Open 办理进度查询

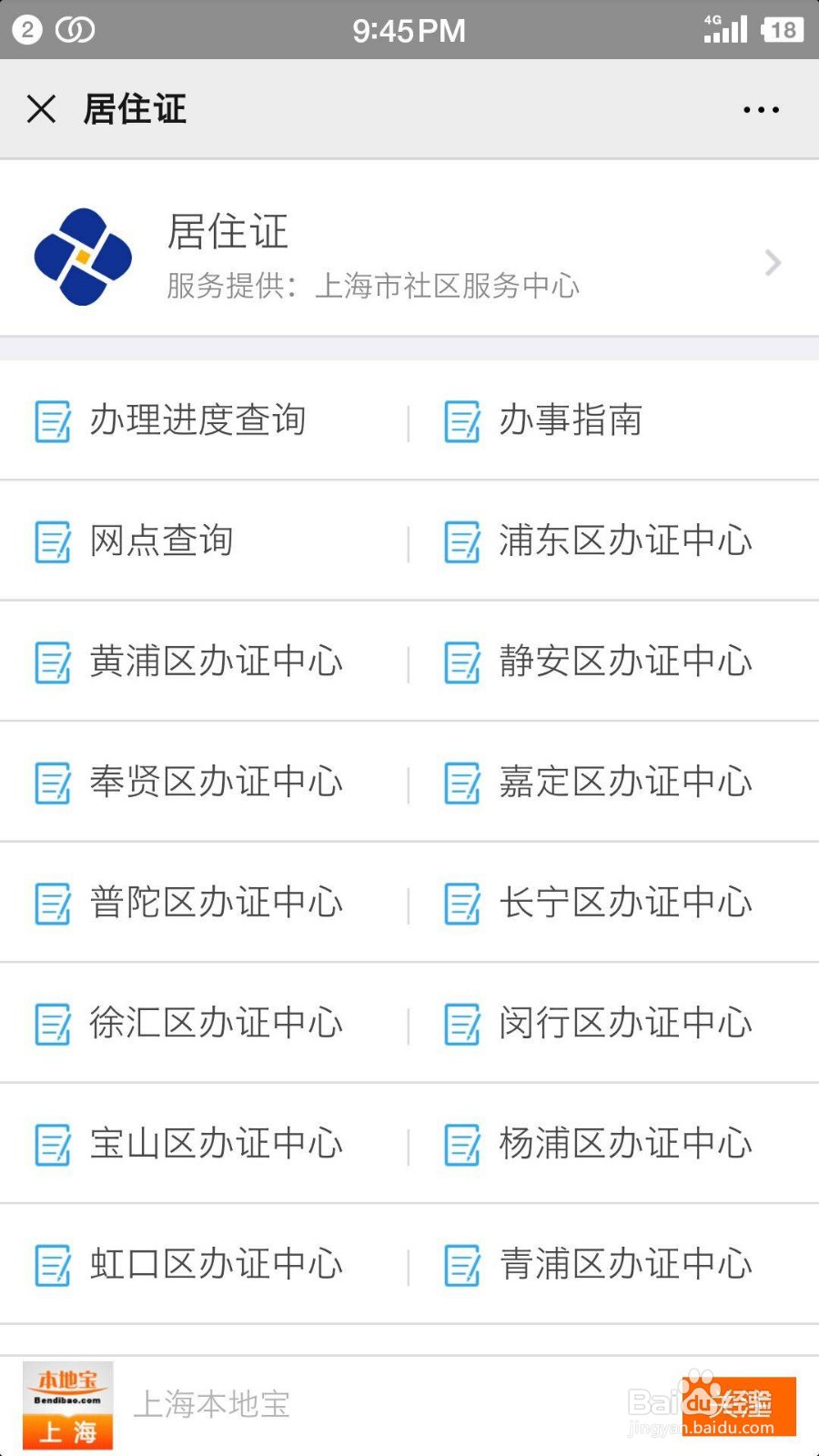pyautogui.click(x=197, y=420)
